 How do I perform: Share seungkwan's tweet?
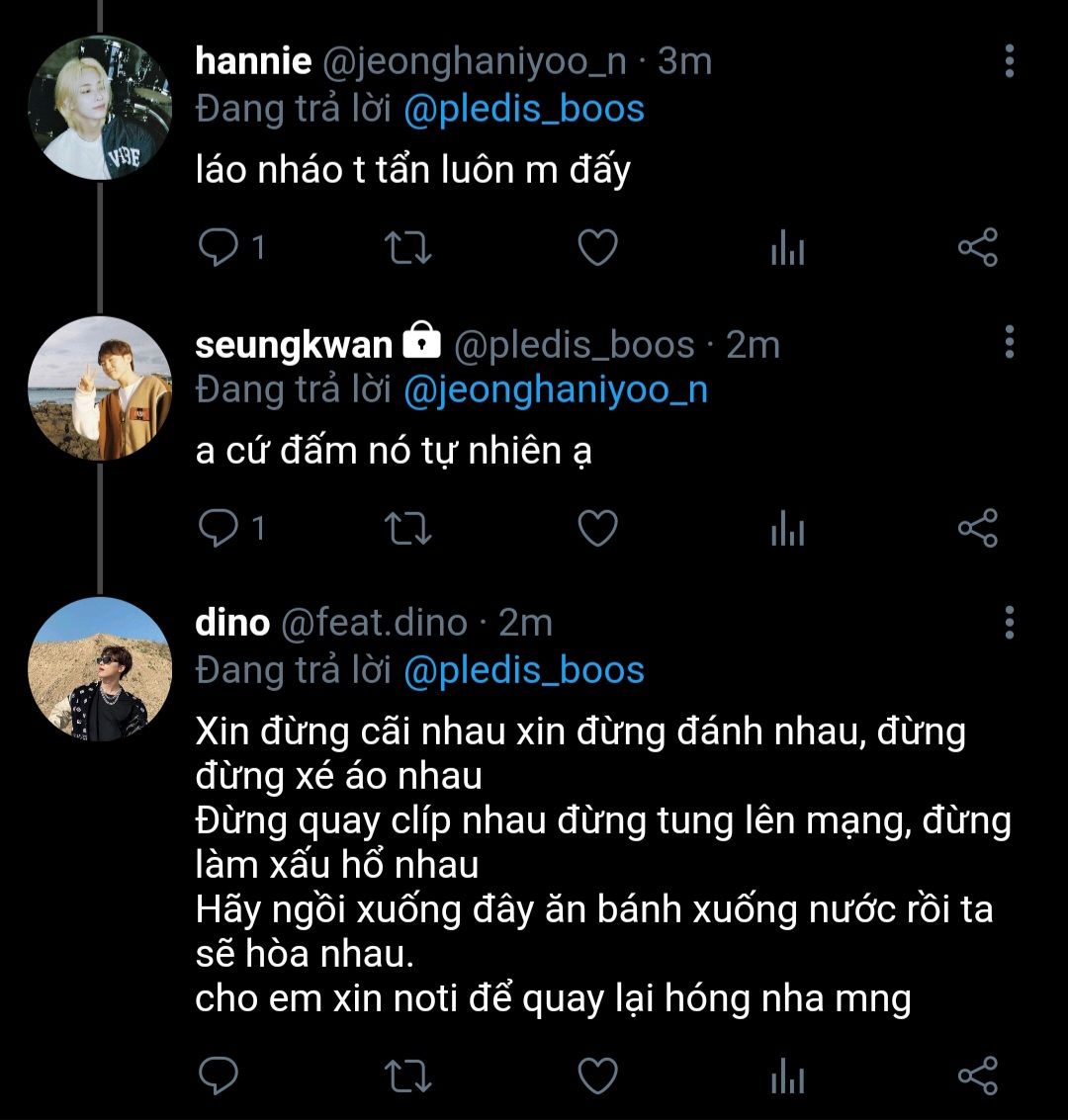coord(978,529)
